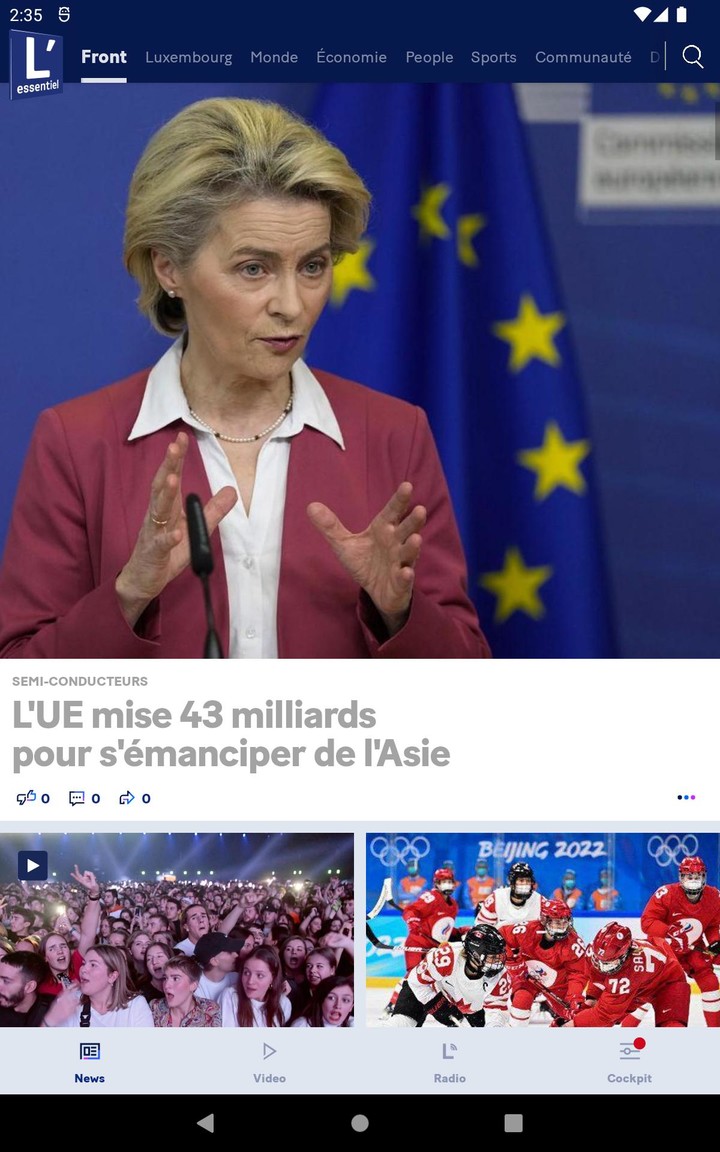Select the Économie tab
Screen dimensions: 720x1152
[x=351, y=57]
